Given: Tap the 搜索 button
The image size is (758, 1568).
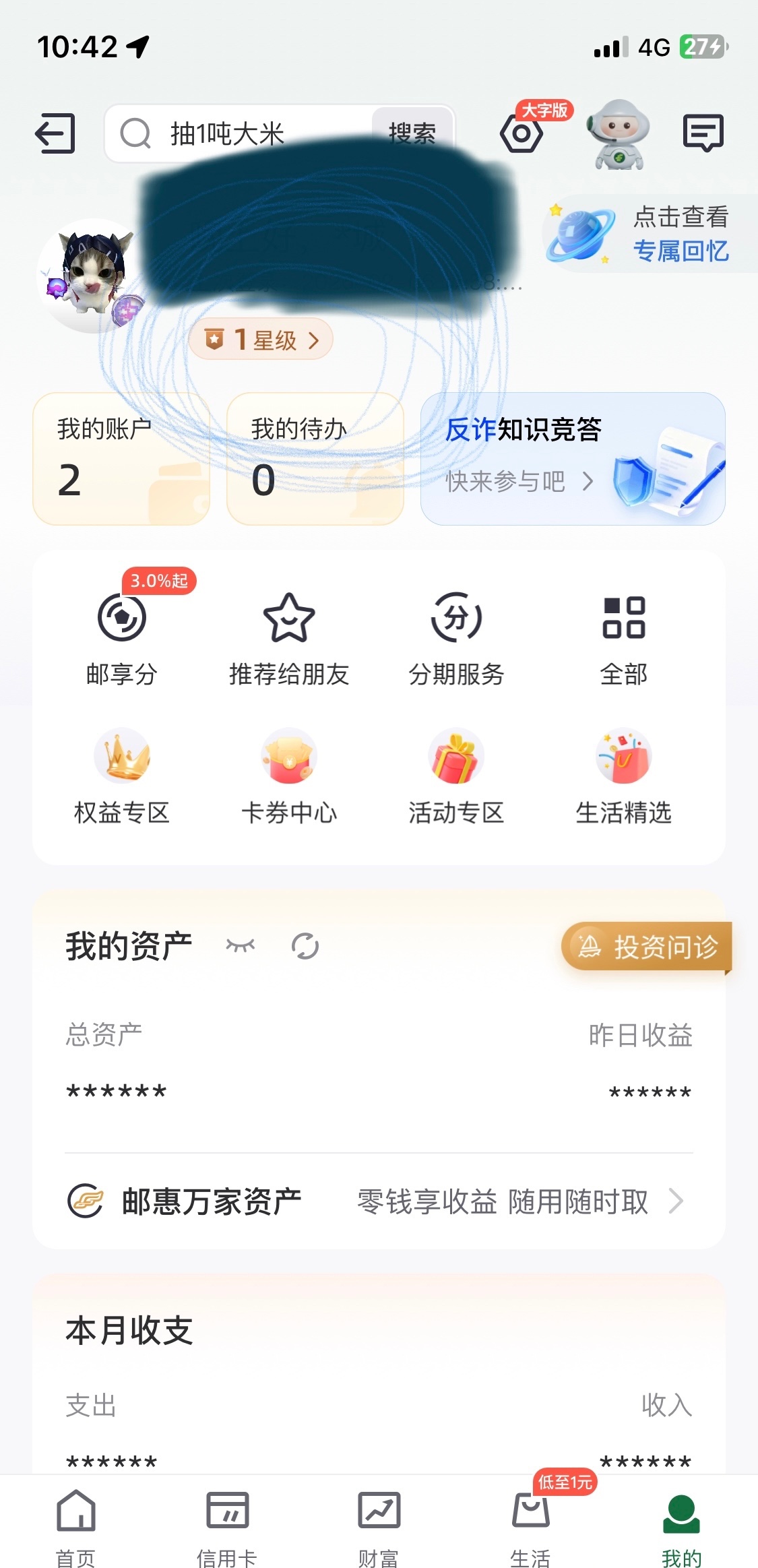Looking at the screenshot, I should point(412,133).
